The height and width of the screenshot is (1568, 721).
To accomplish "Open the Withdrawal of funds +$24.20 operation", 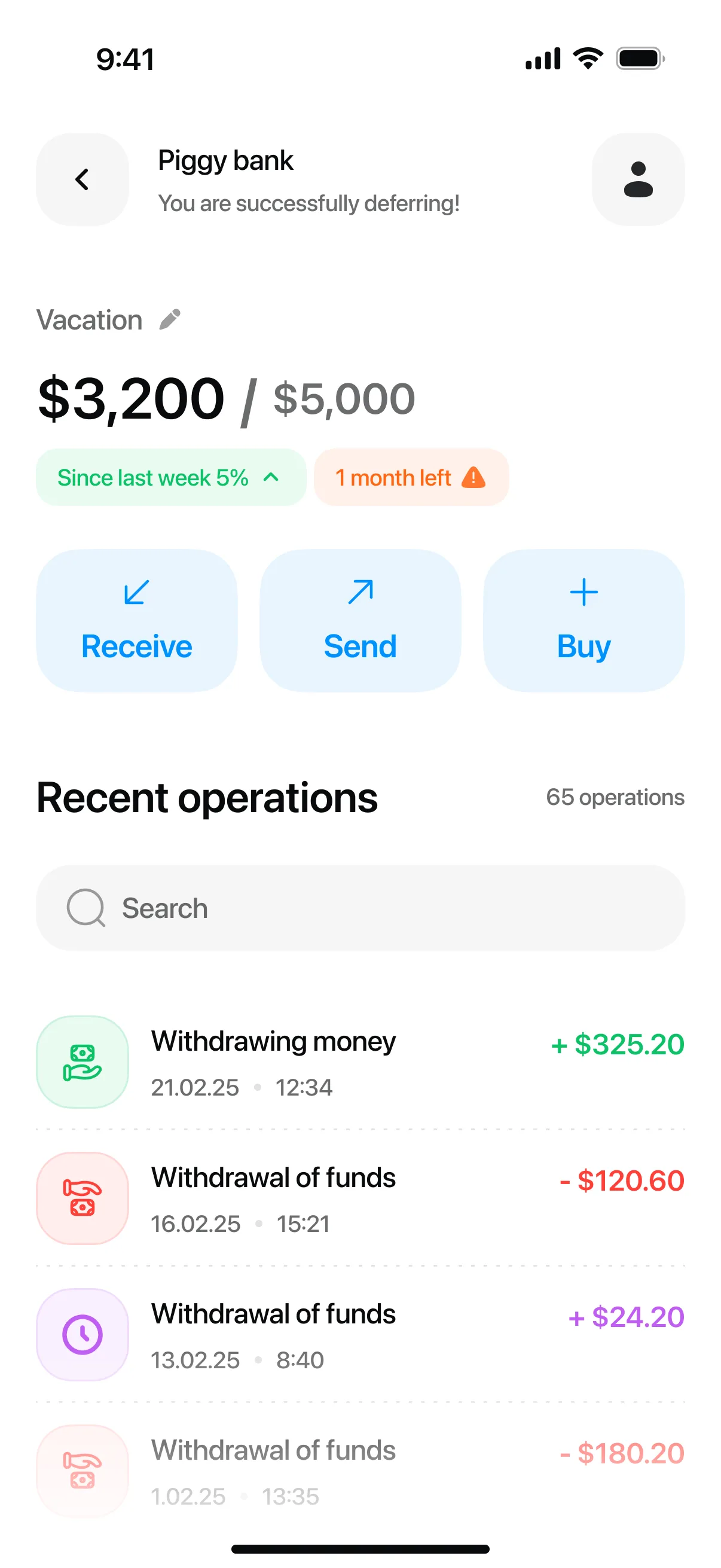I will coord(360,1334).
